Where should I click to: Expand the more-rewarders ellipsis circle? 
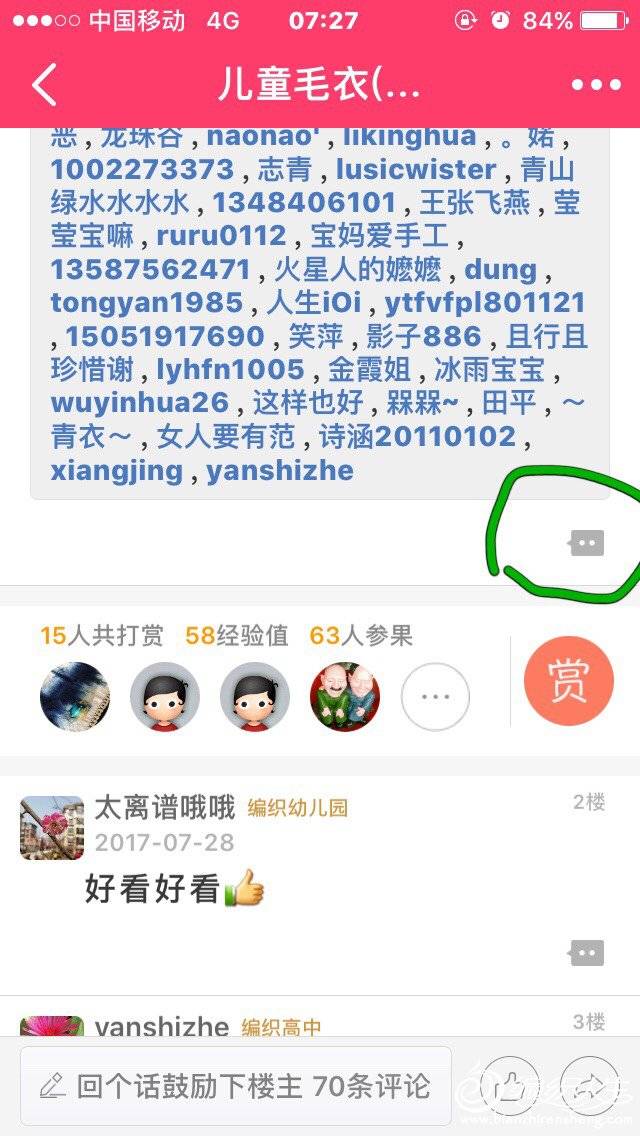click(x=436, y=696)
